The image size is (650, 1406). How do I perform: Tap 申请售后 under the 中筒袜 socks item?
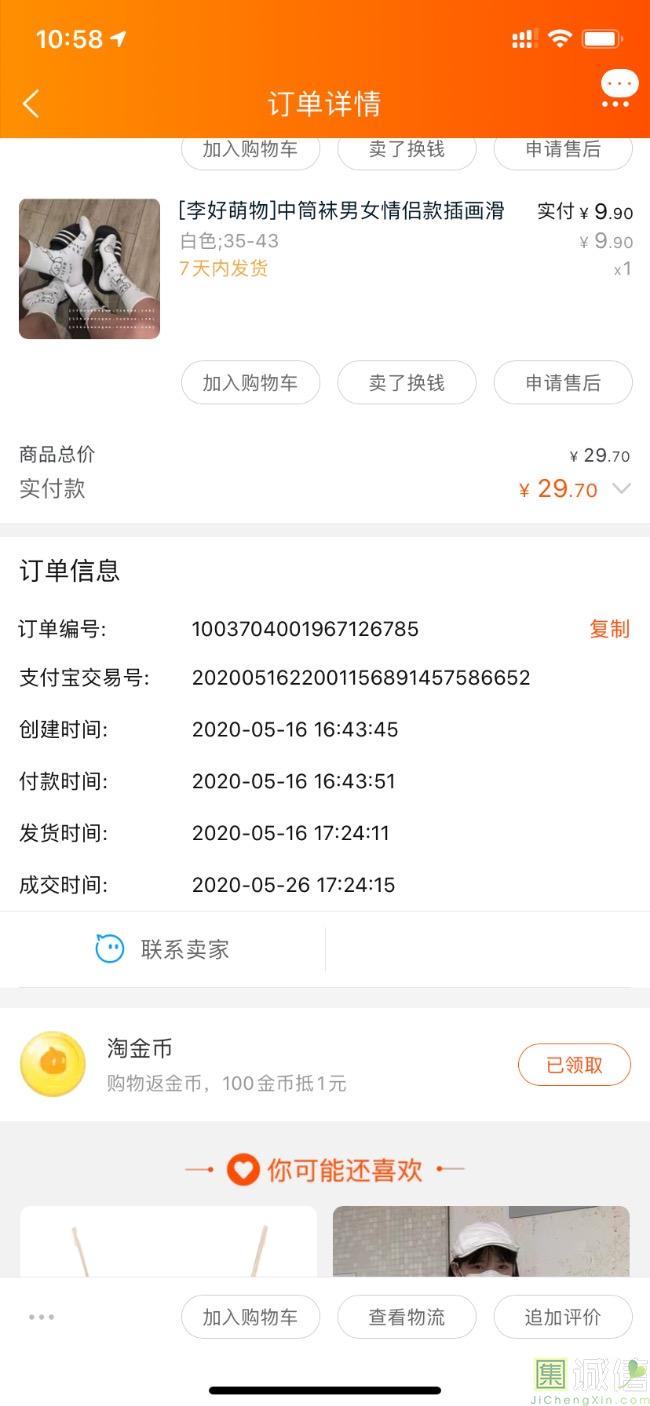coord(563,382)
